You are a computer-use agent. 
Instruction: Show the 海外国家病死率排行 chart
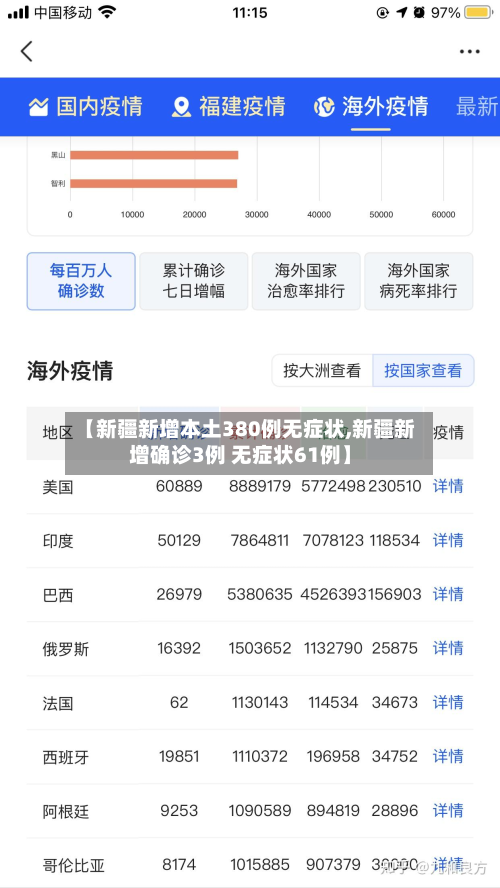coord(418,281)
